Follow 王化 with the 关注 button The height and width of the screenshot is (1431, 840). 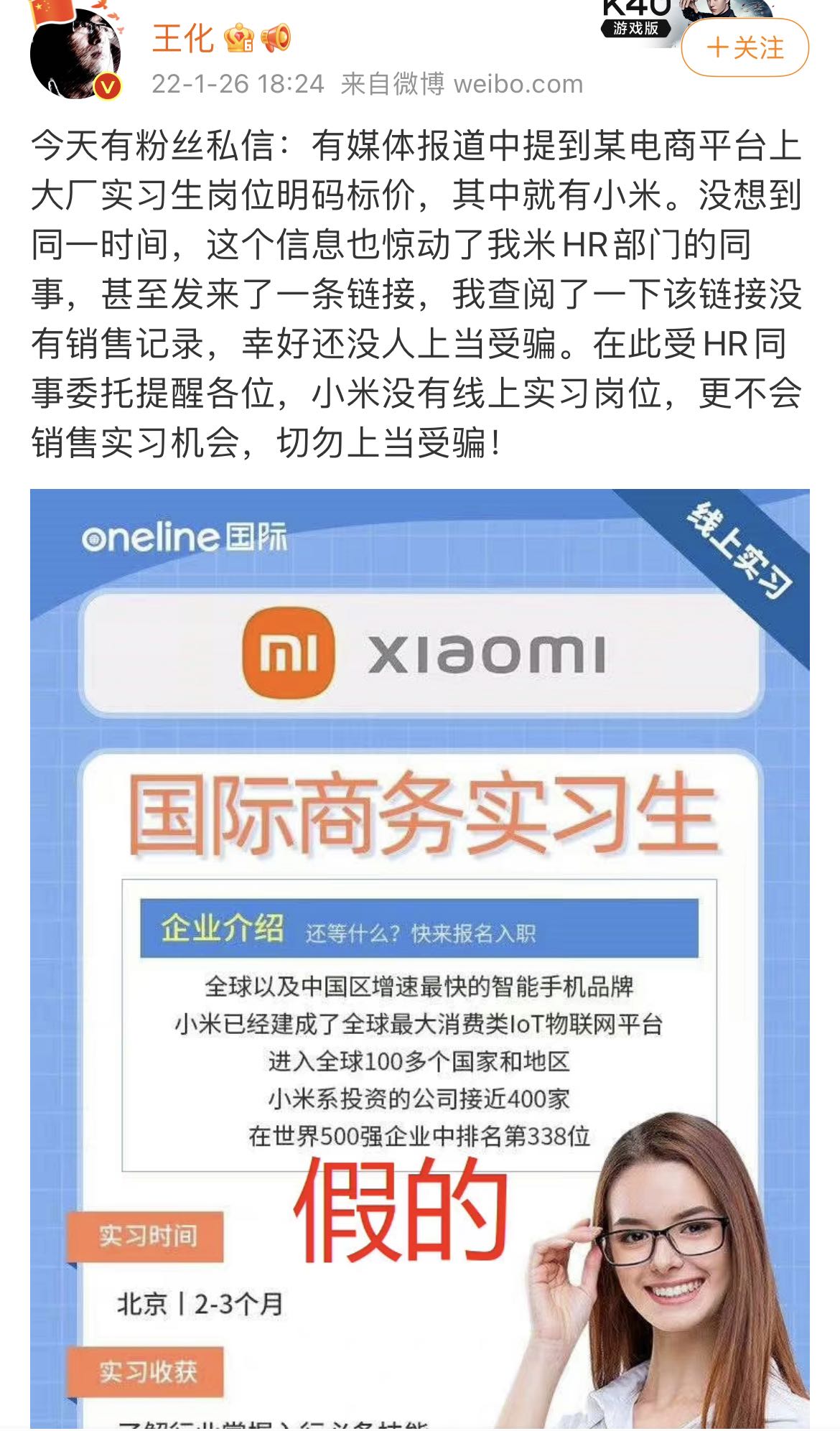pyautogui.click(x=745, y=47)
